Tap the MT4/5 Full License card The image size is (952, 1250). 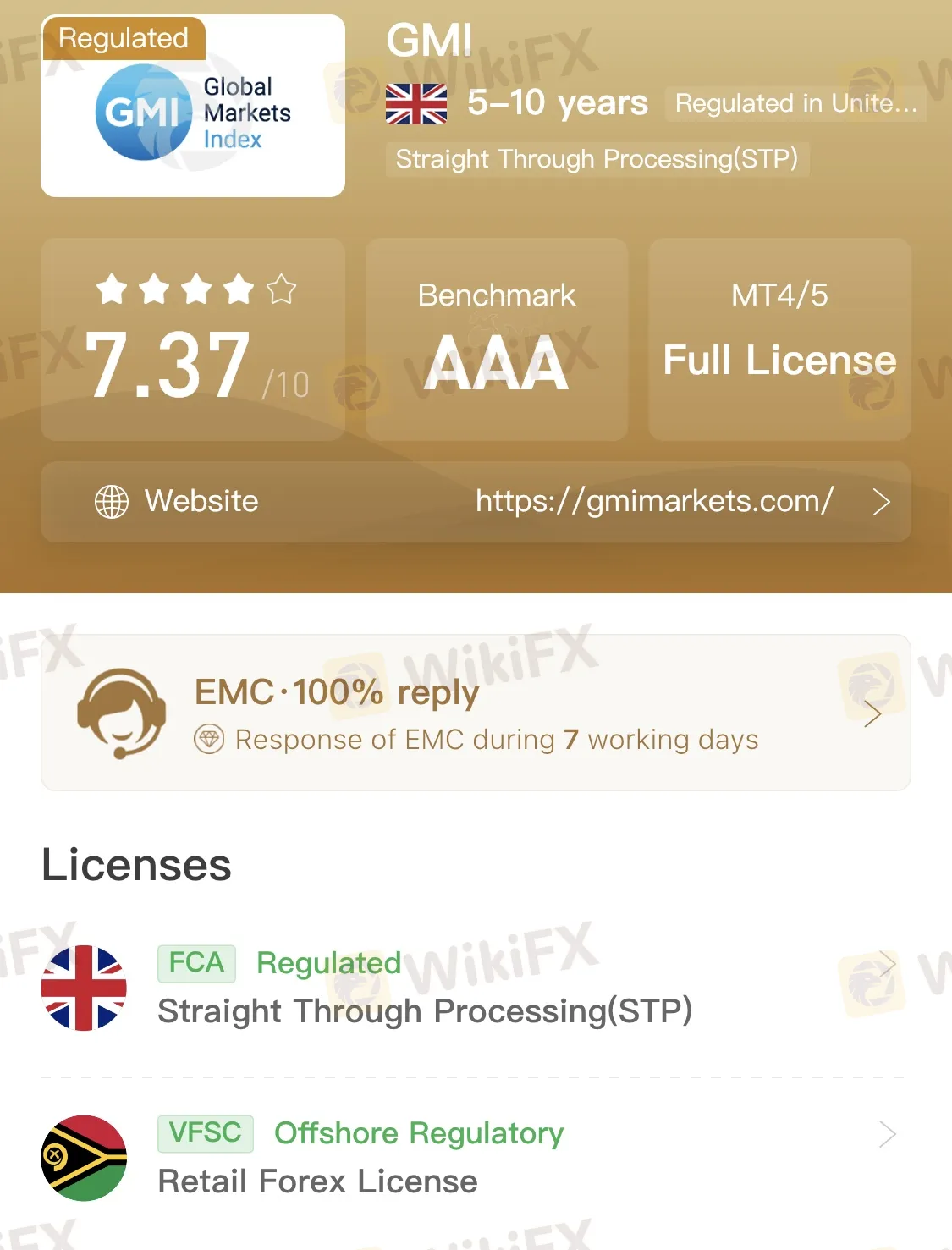(779, 339)
